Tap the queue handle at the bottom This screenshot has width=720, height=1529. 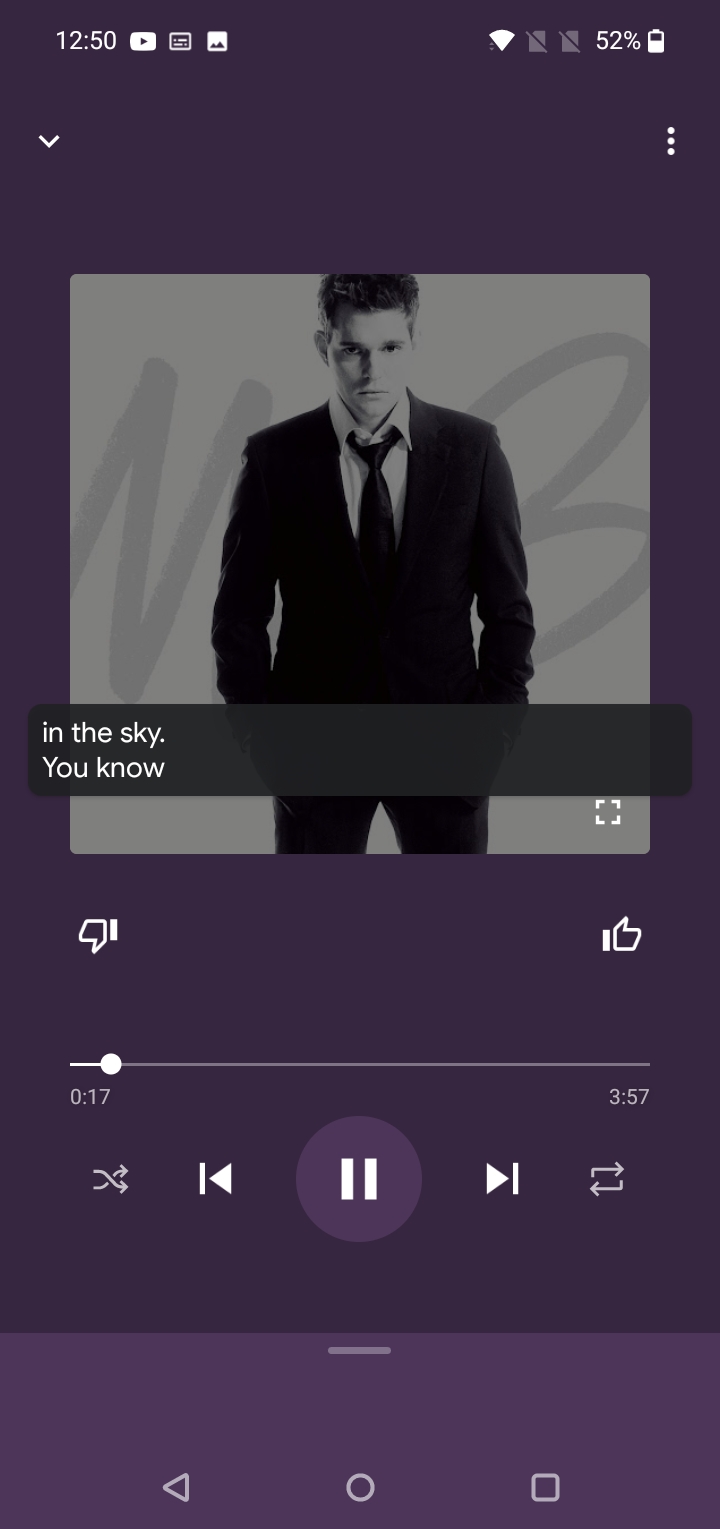pyautogui.click(x=359, y=1351)
